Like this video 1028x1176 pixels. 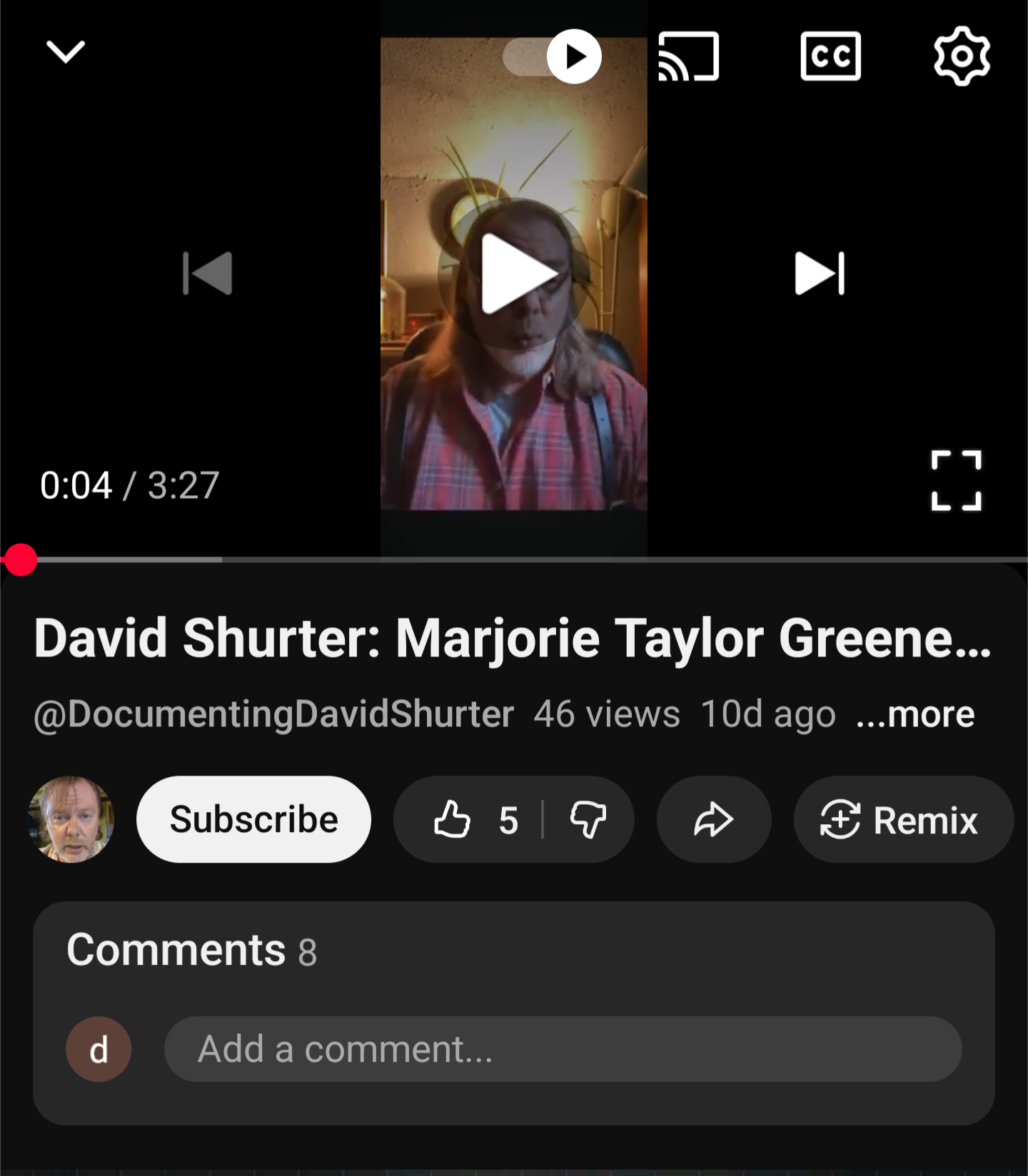(x=468, y=819)
